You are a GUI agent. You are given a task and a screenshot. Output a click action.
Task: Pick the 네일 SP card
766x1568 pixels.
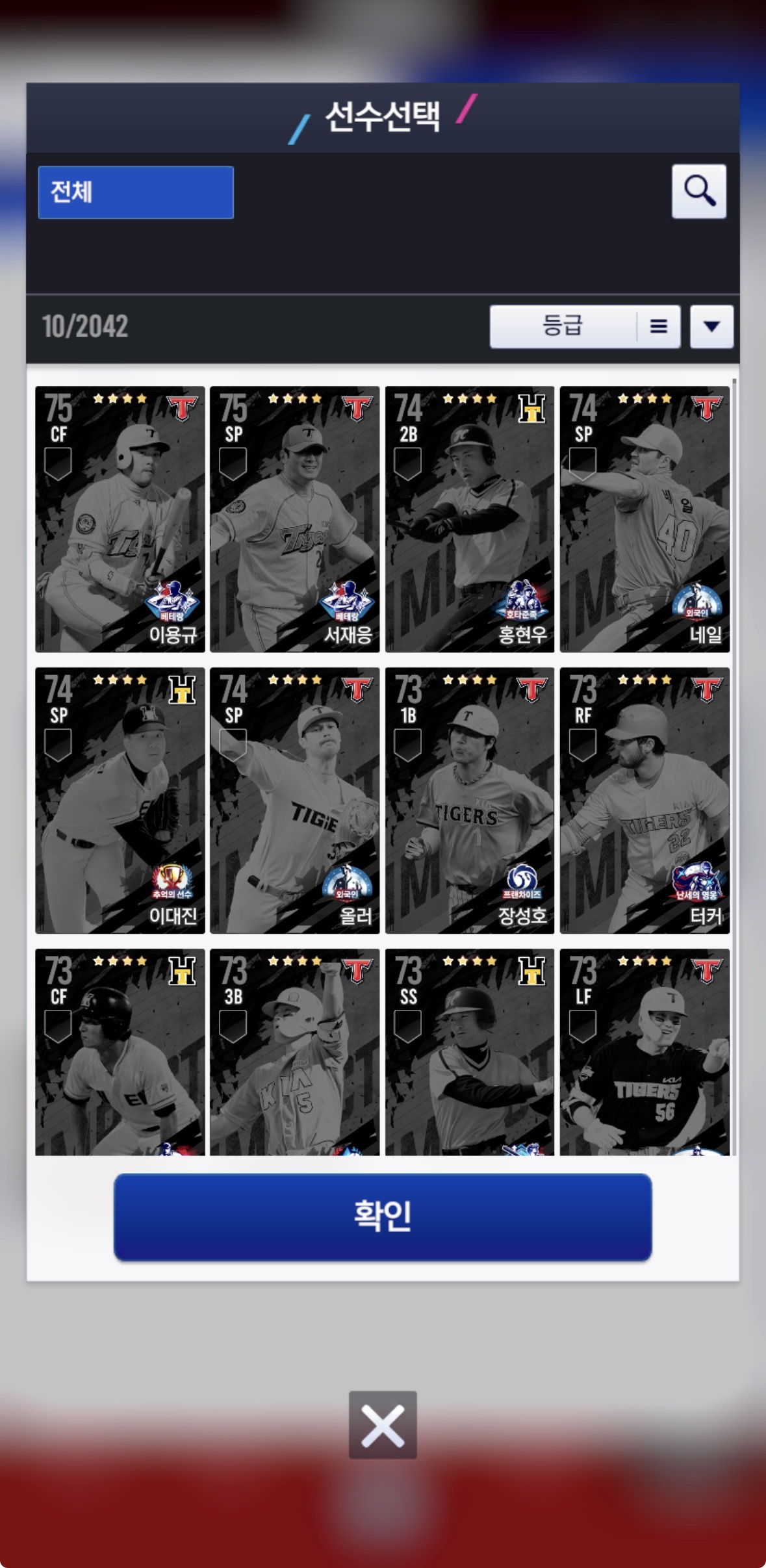click(645, 519)
